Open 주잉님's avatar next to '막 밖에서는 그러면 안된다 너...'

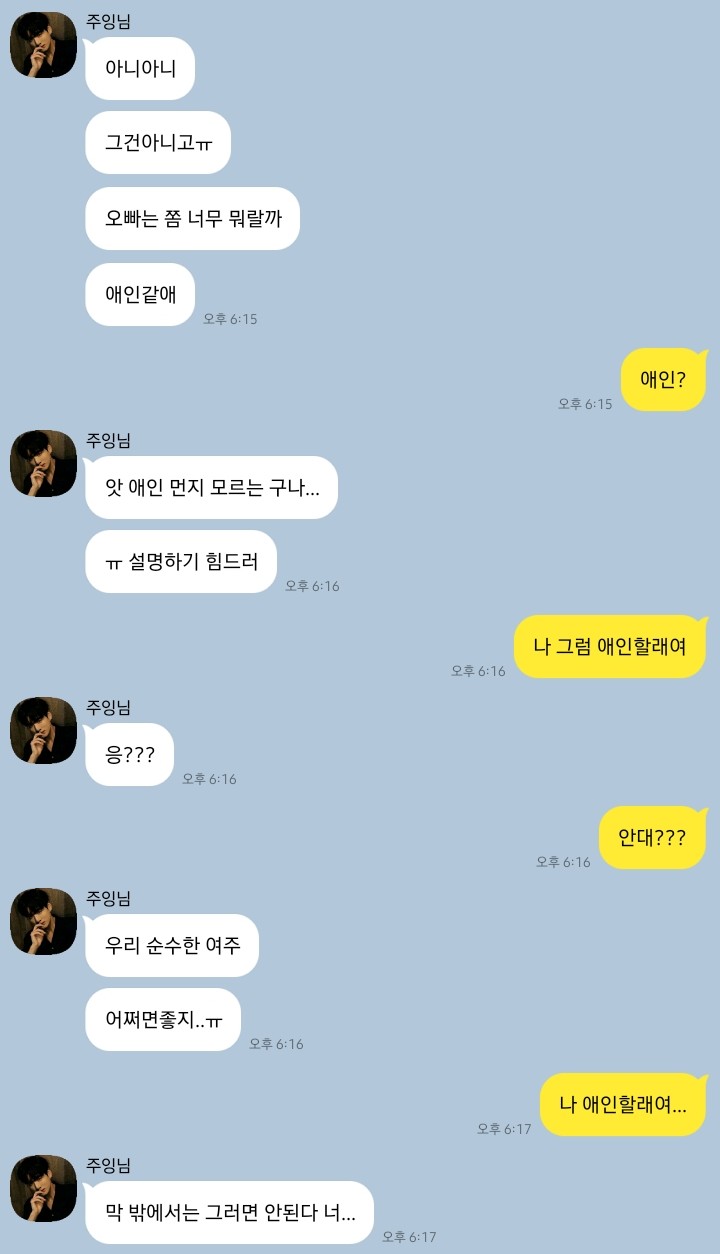pyautogui.click(x=43, y=1188)
